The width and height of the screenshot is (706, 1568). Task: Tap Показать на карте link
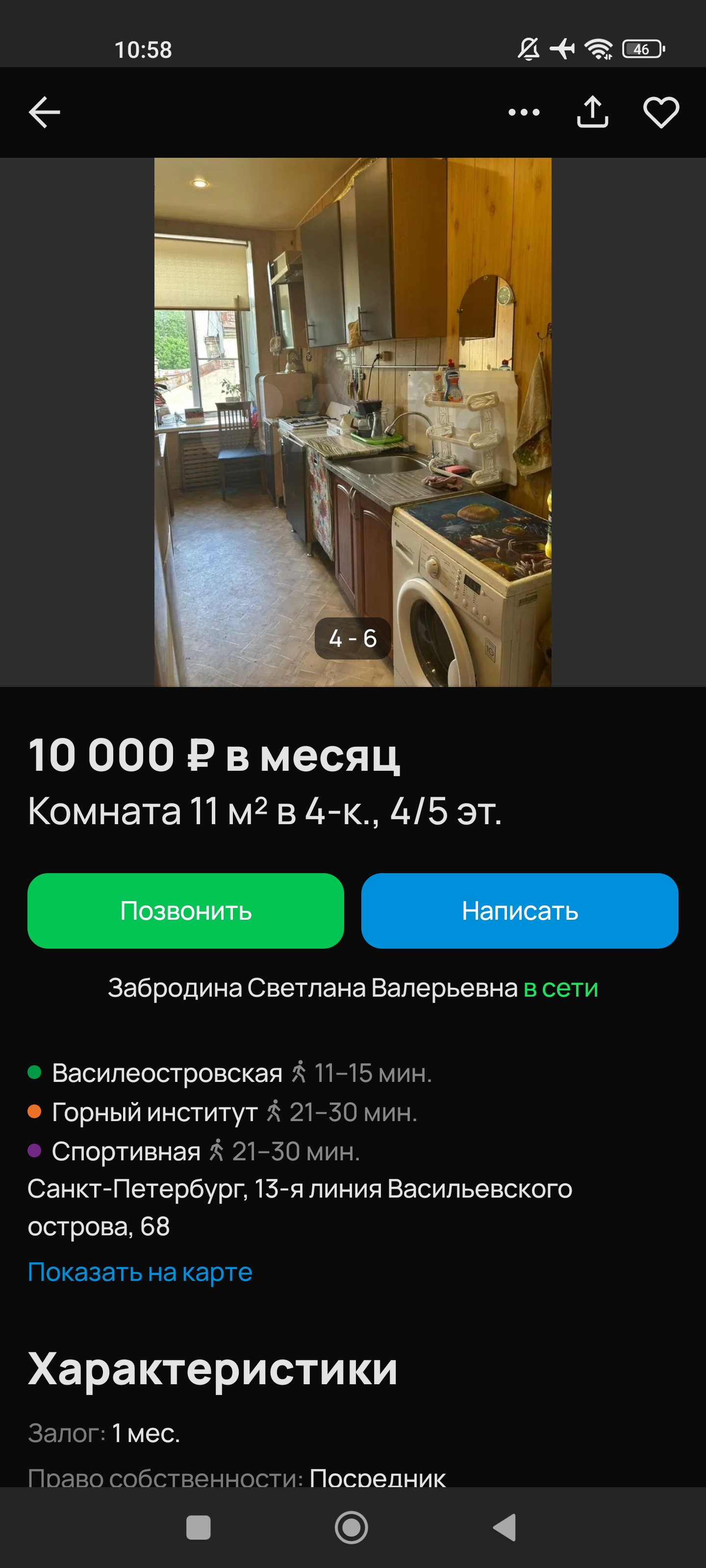140,1272
